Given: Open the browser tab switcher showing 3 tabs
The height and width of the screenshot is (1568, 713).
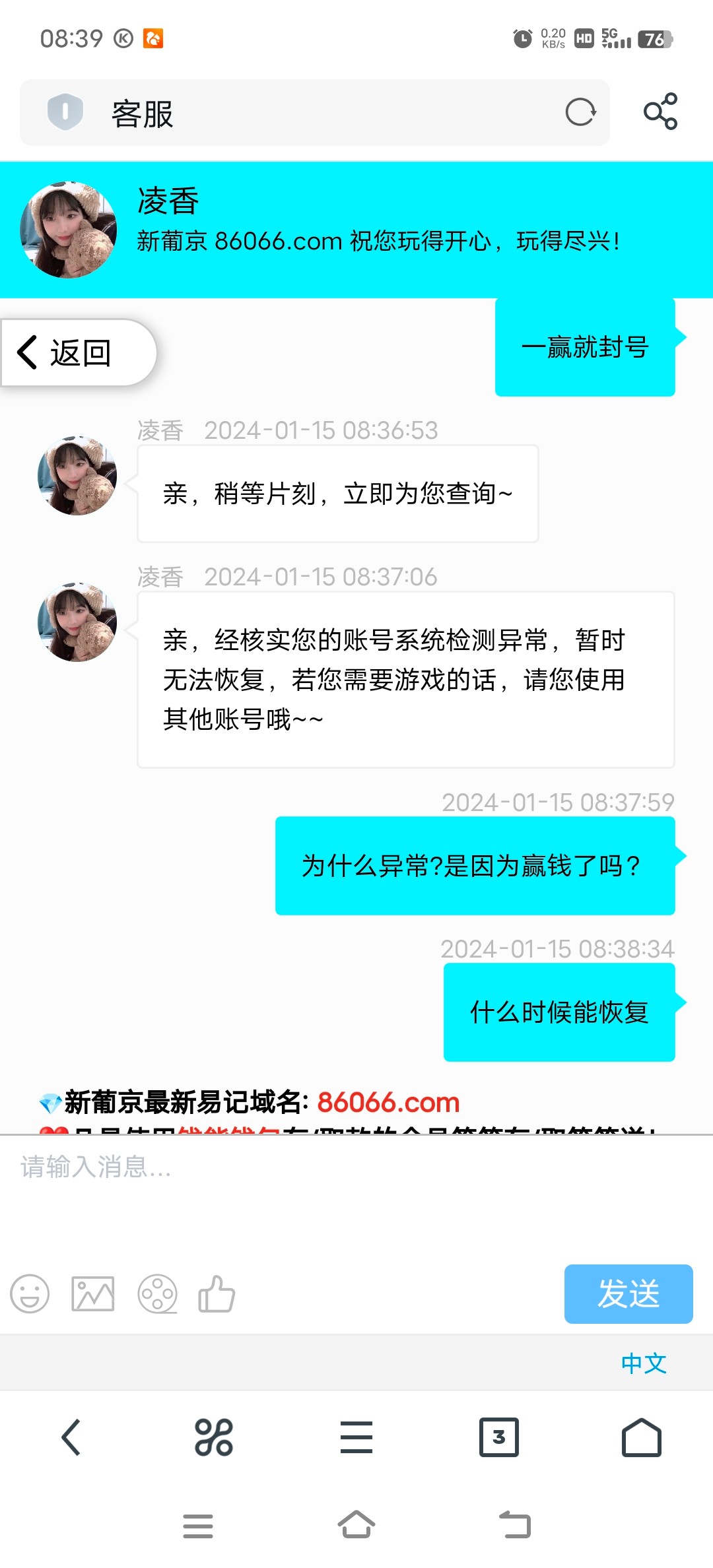Looking at the screenshot, I should coord(499,1437).
